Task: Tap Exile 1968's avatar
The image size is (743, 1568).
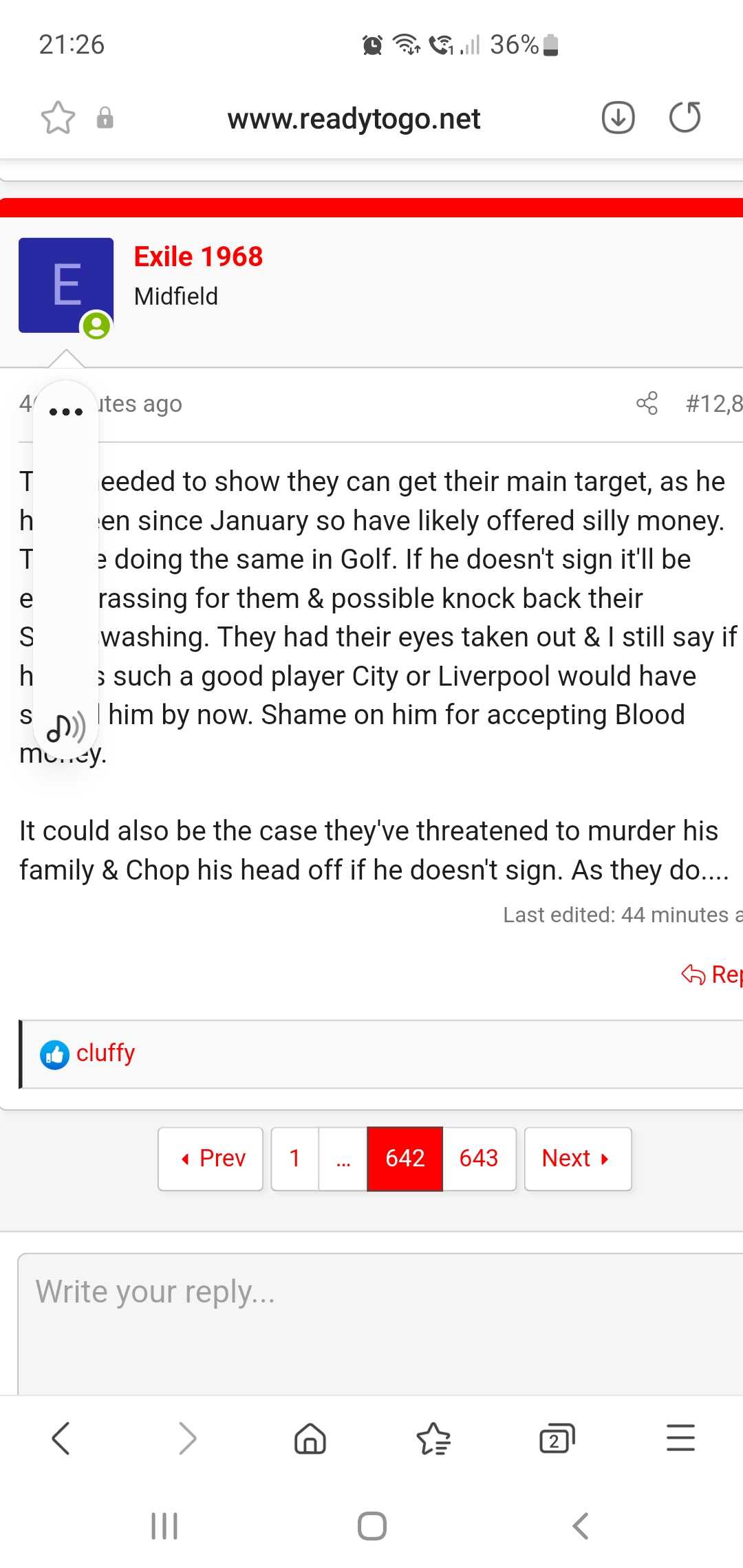Action: (66, 285)
